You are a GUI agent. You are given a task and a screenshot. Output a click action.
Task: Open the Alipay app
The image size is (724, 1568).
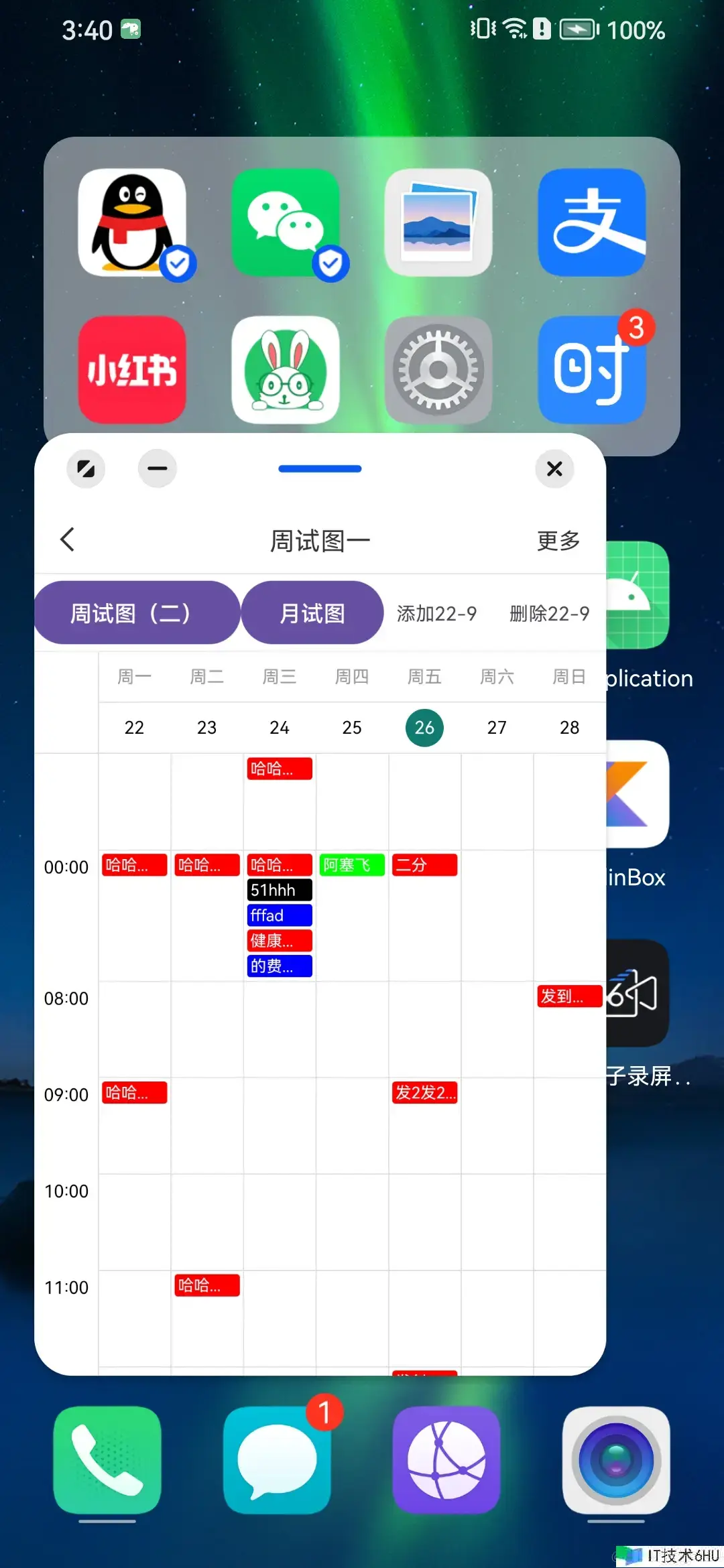592,222
